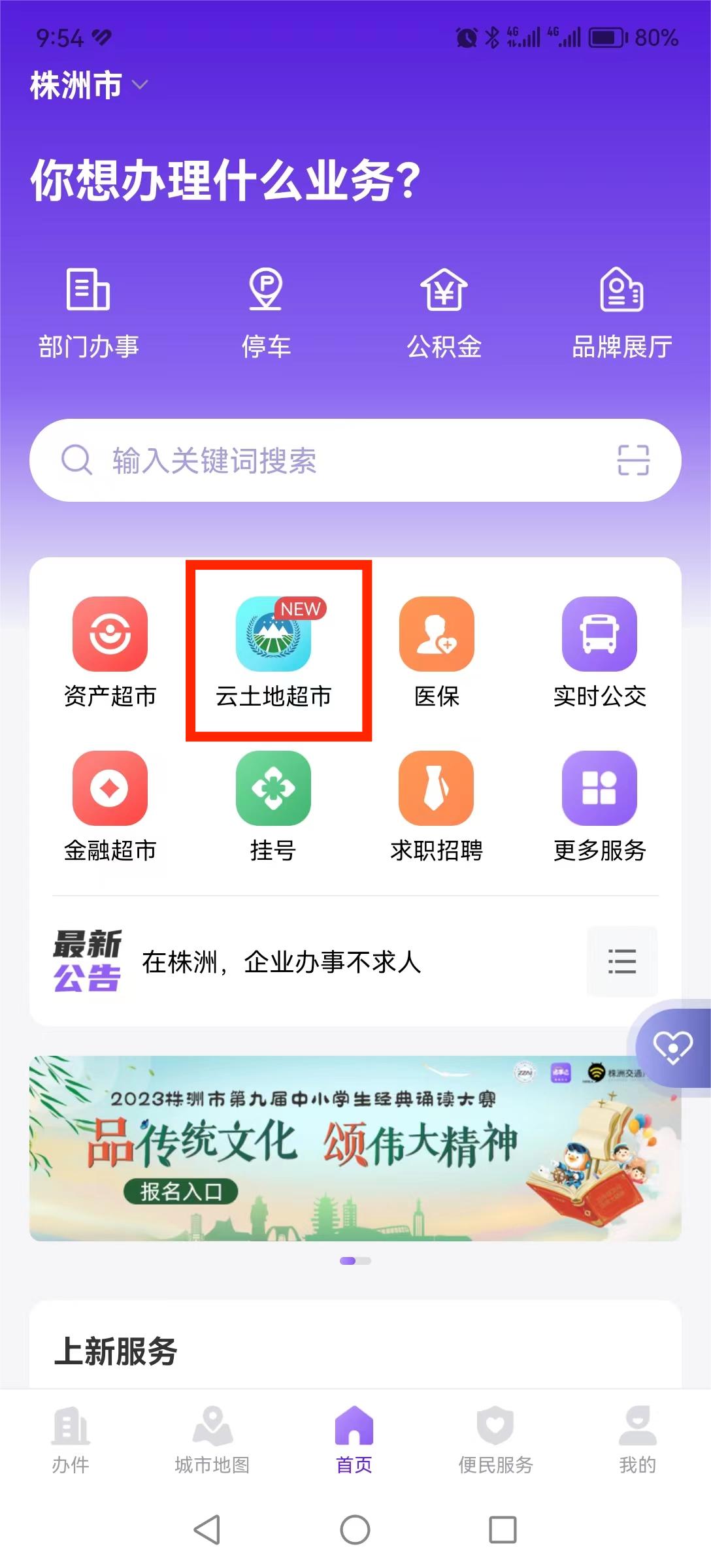This screenshot has height=1568, width=711.
Task: Open the 株洲市 city selector dropdown
Action: coord(89,86)
